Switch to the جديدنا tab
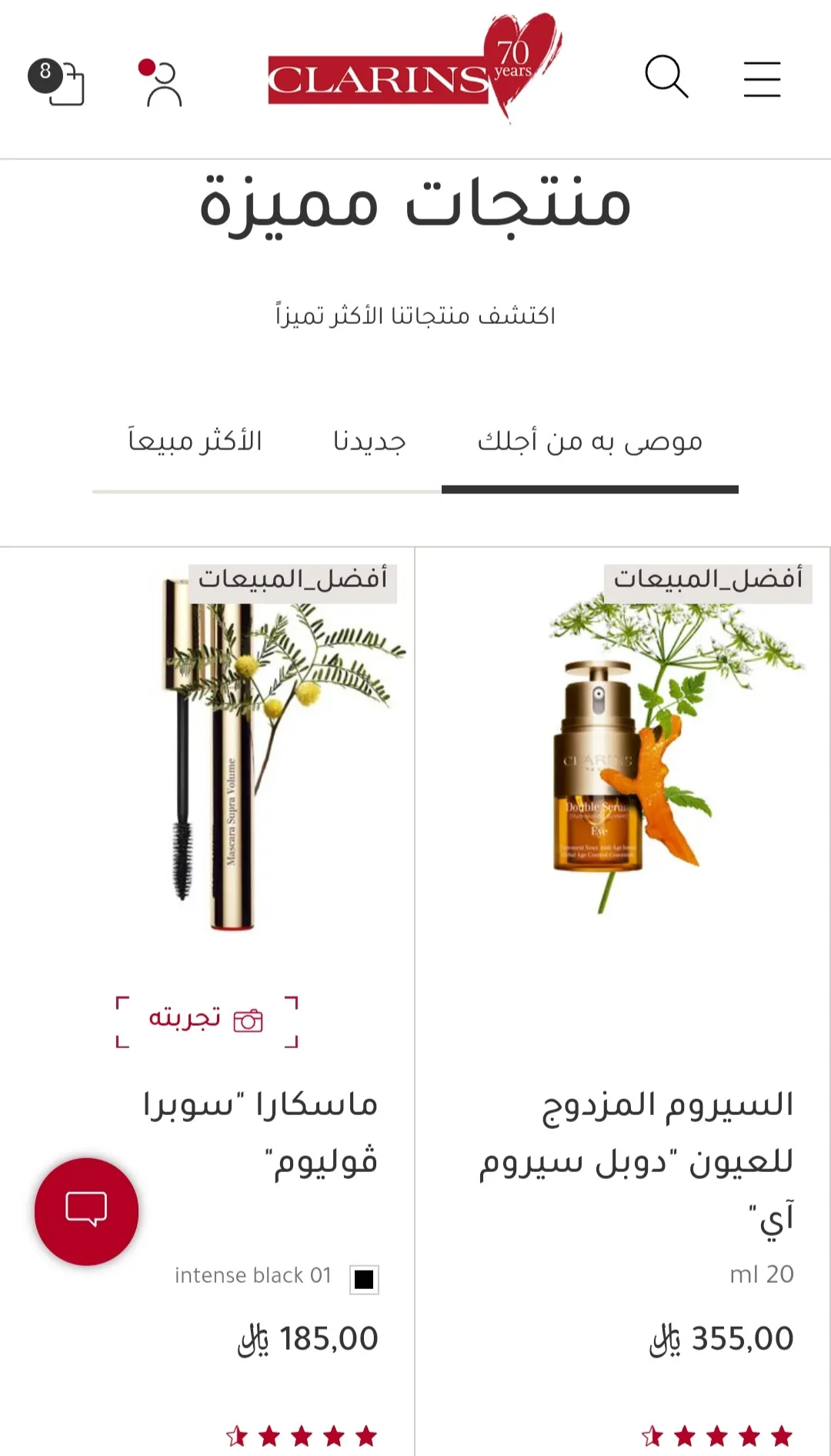The image size is (831, 1456). pos(369,441)
